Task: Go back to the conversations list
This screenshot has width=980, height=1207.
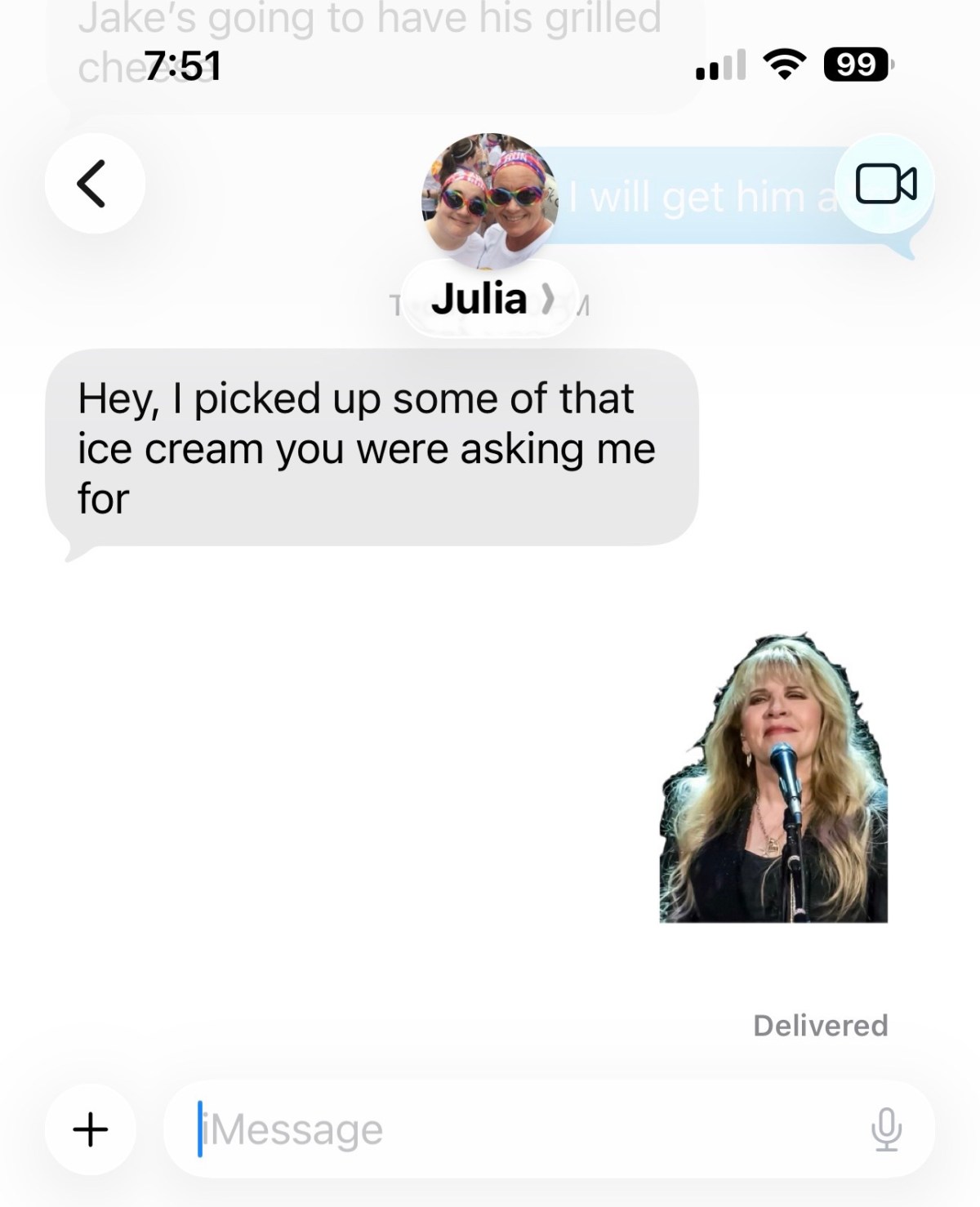Action: tap(95, 184)
